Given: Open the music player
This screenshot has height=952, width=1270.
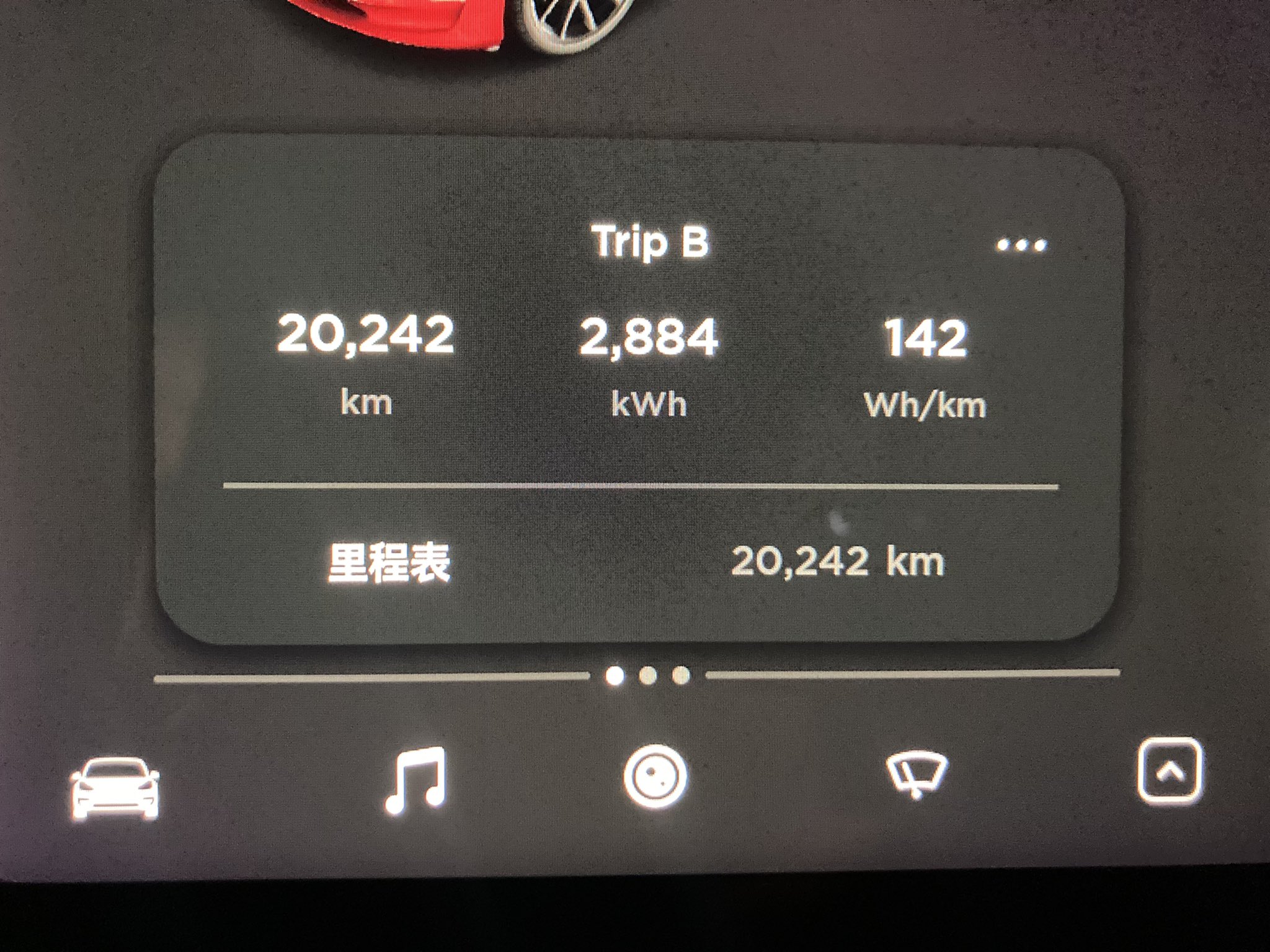Looking at the screenshot, I should (x=415, y=780).
